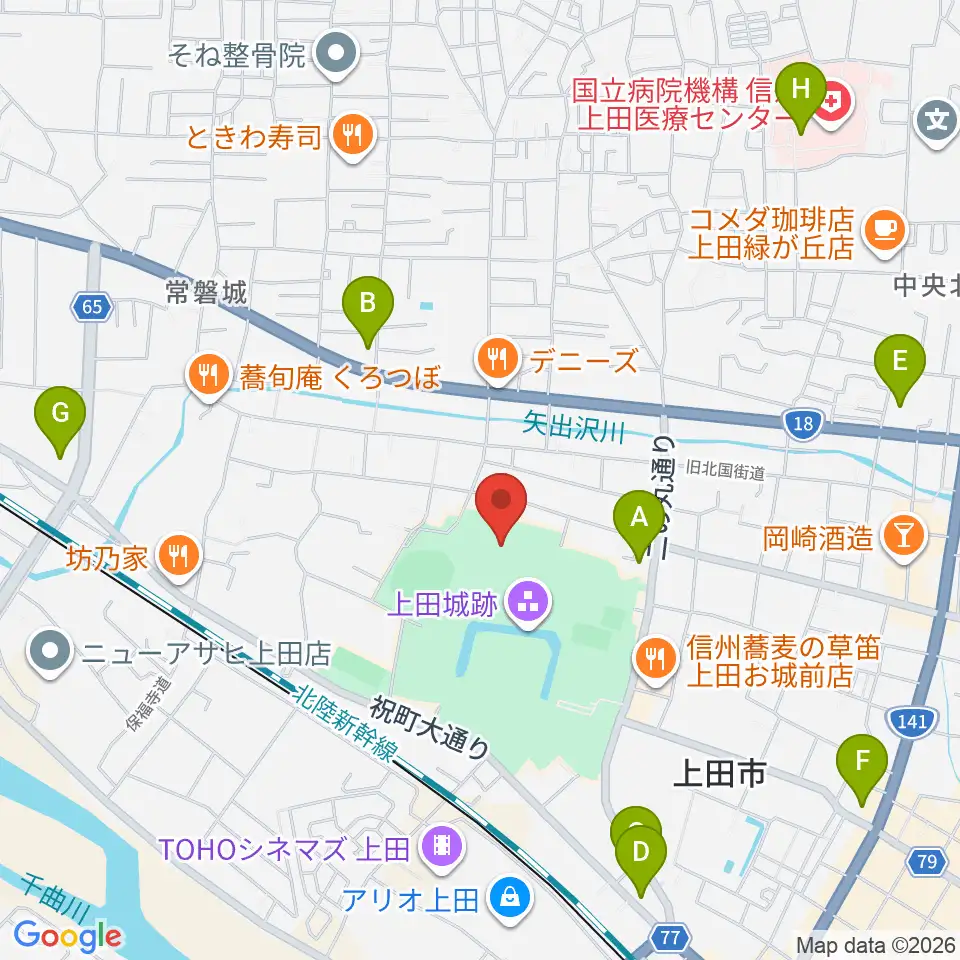This screenshot has height=960, width=960.
Task: Open the アリオ上田 shopping pin
Action: [x=511, y=901]
